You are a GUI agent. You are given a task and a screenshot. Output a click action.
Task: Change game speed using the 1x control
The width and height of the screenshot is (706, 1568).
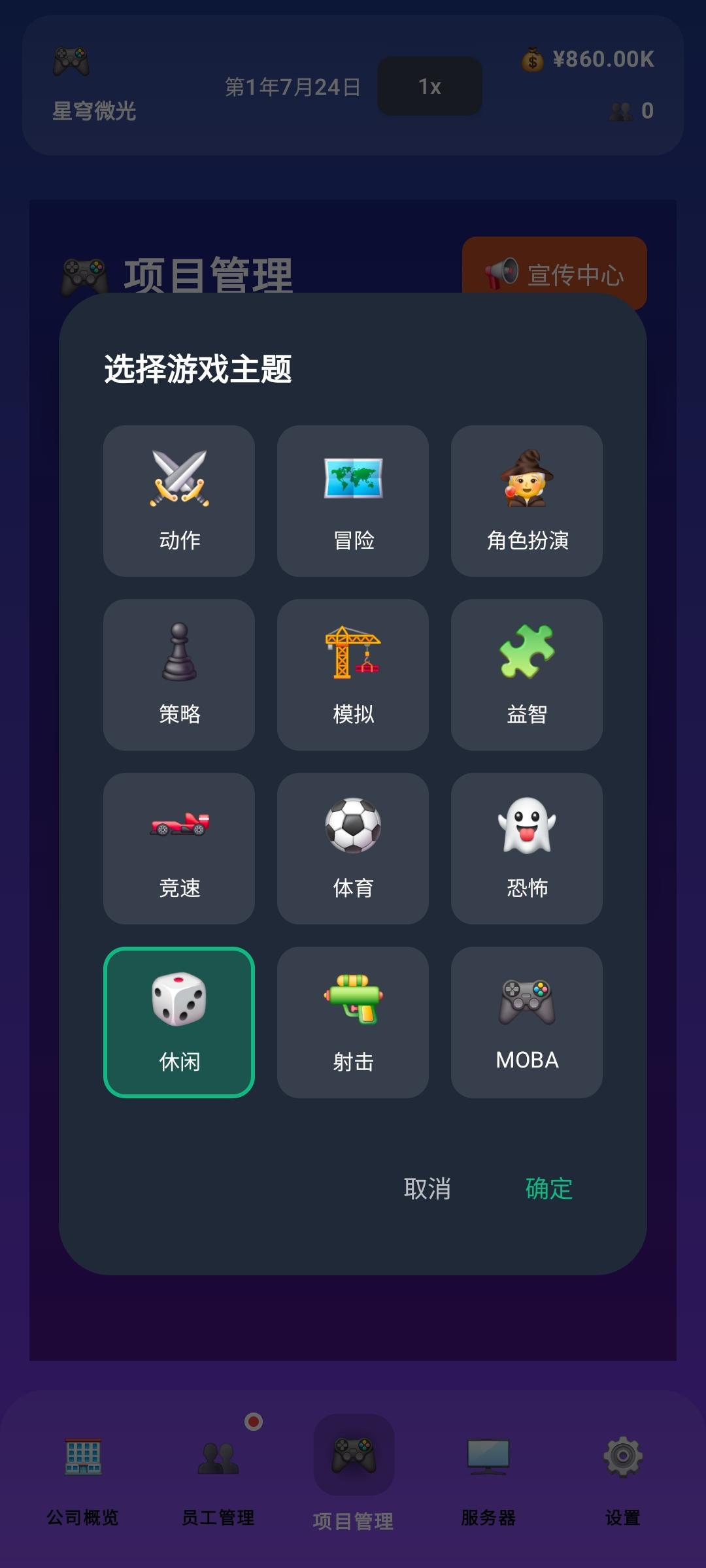[x=429, y=86]
